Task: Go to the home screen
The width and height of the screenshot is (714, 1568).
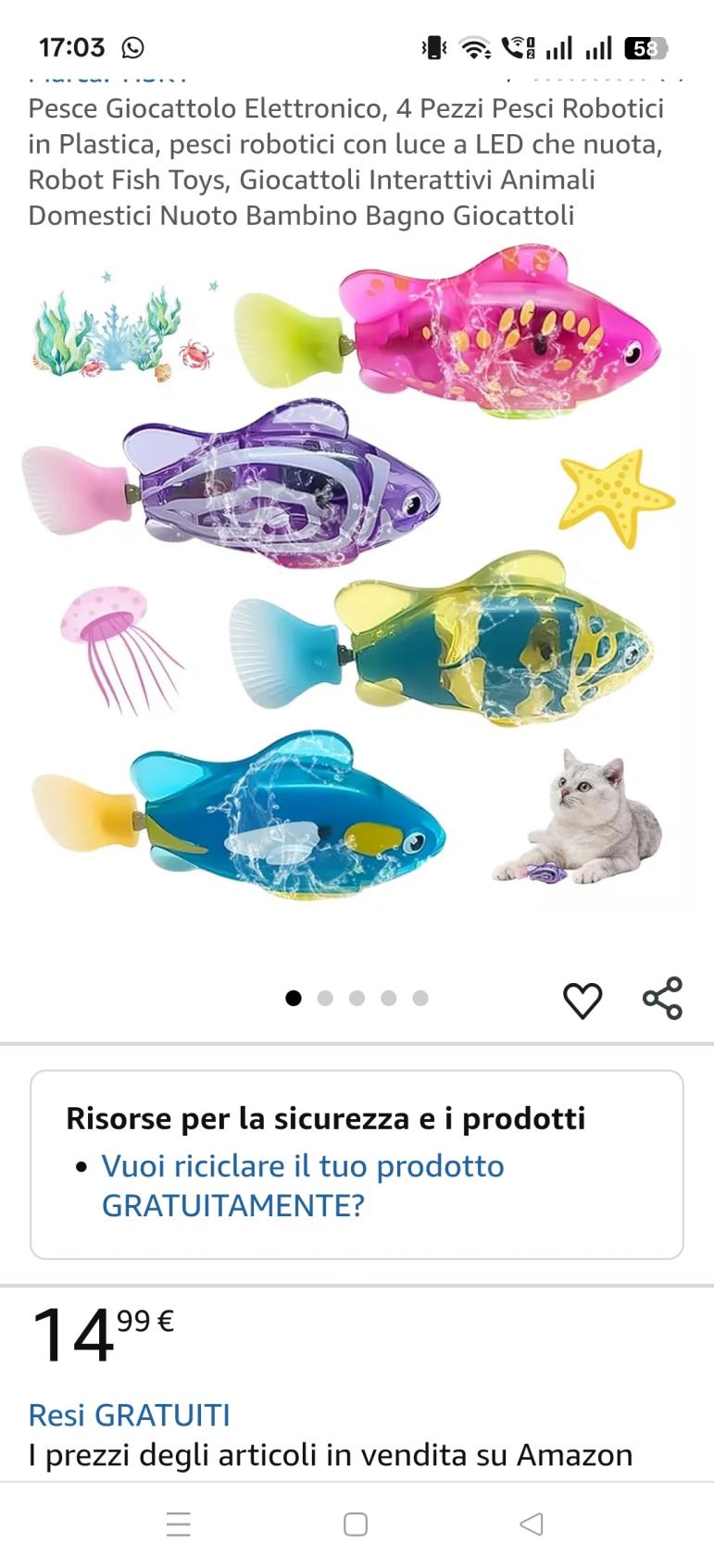Action: [356, 1524]
